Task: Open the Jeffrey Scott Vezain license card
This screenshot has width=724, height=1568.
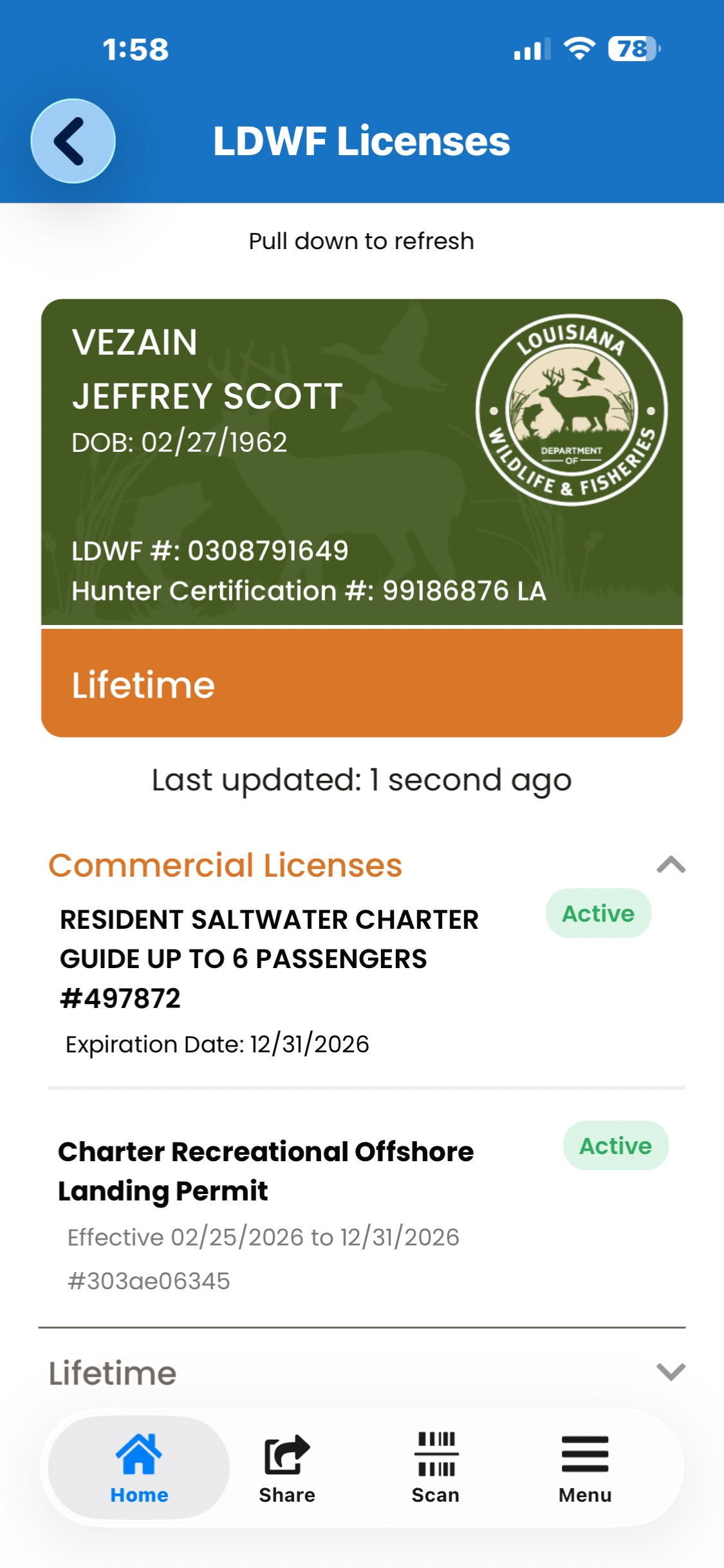Action: pyautogui.click(x=362, y=463)
